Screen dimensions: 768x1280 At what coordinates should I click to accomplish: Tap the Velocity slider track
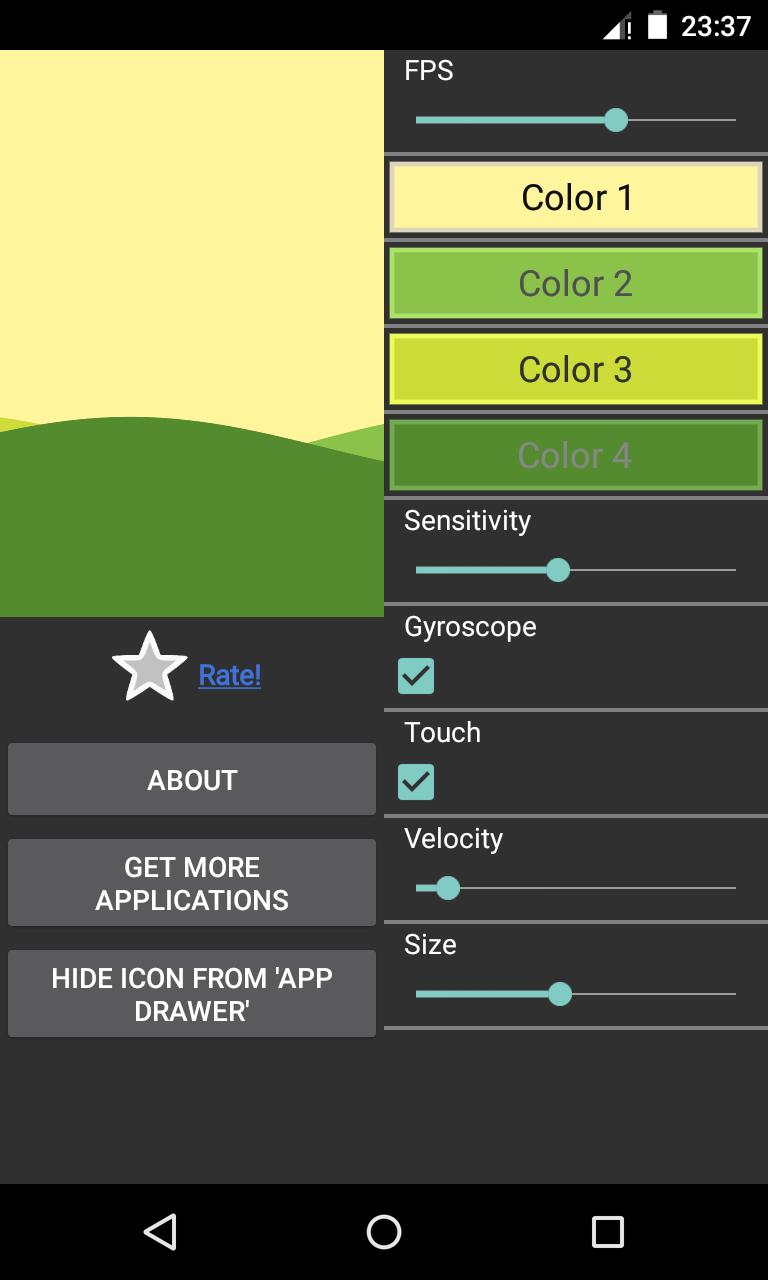(x=575, y=888)
